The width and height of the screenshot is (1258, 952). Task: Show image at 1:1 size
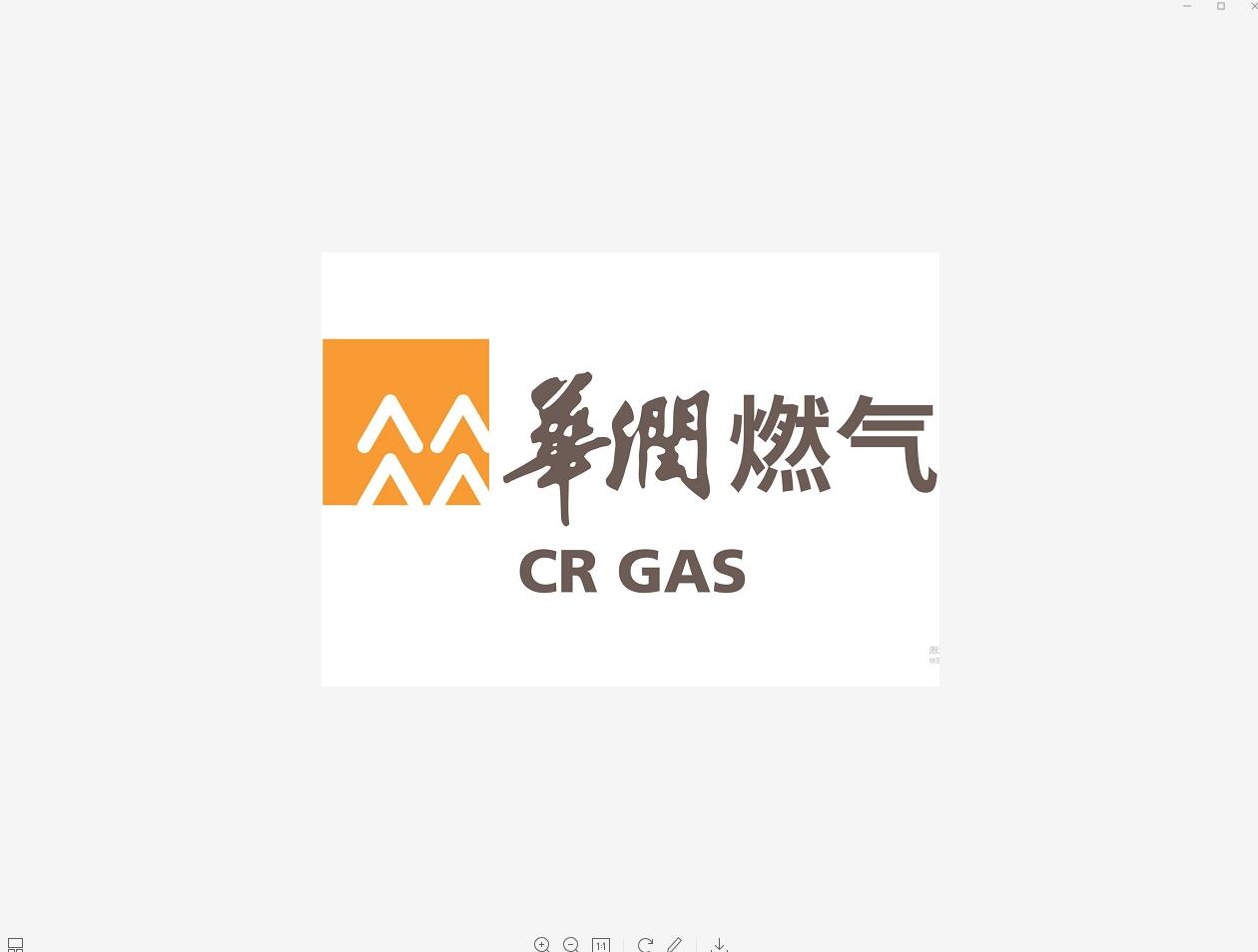[x=601, y=944]
